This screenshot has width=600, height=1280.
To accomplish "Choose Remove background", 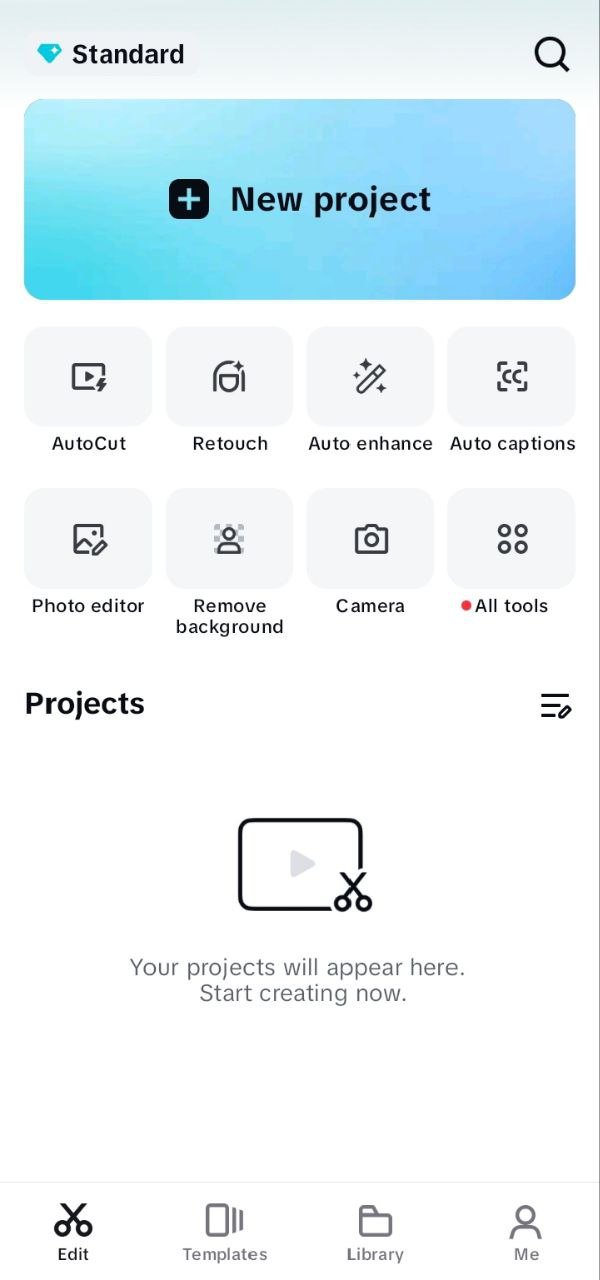I will (229, 539).
